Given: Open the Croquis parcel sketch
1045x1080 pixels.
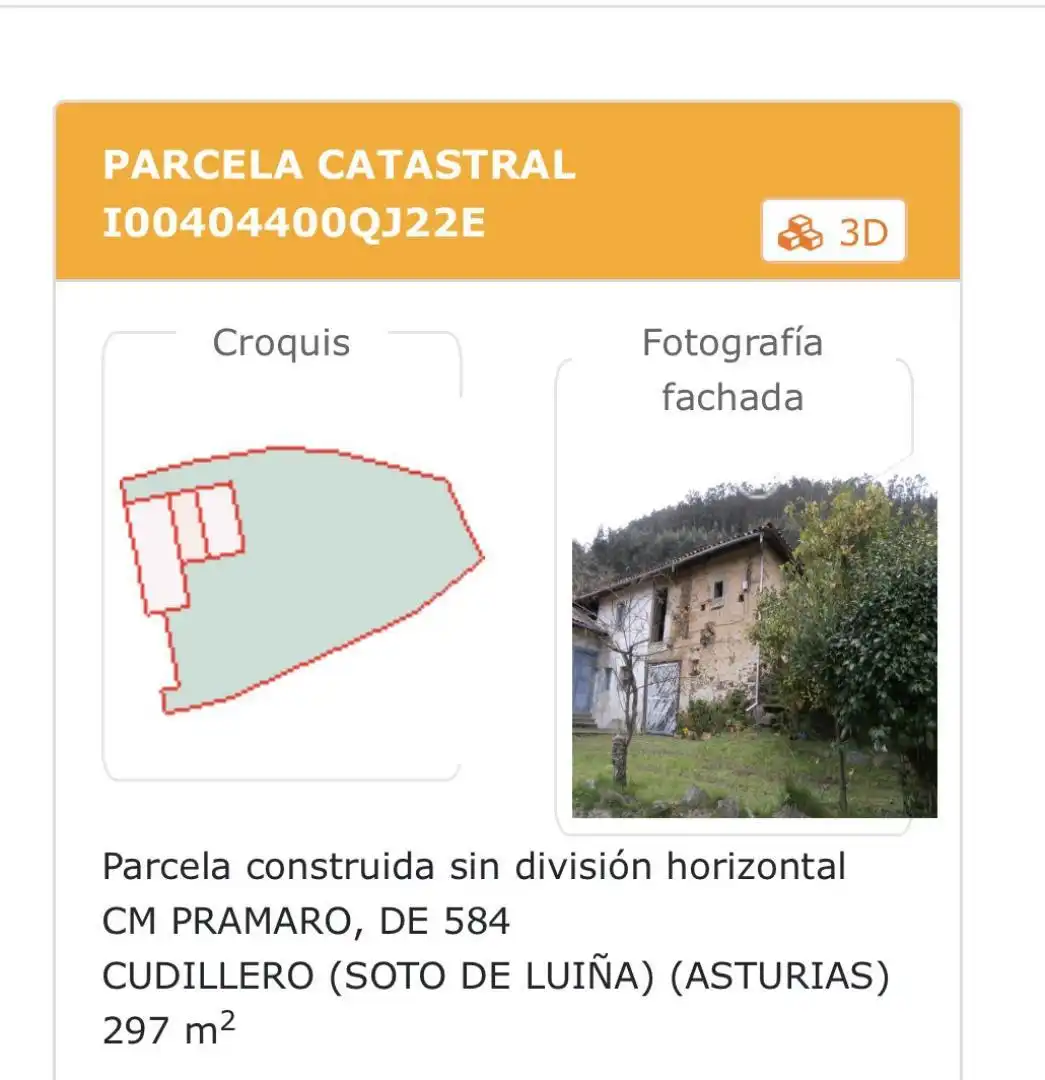Looking at the screenshot, I should pyautogui.click(x=302, y=580).
